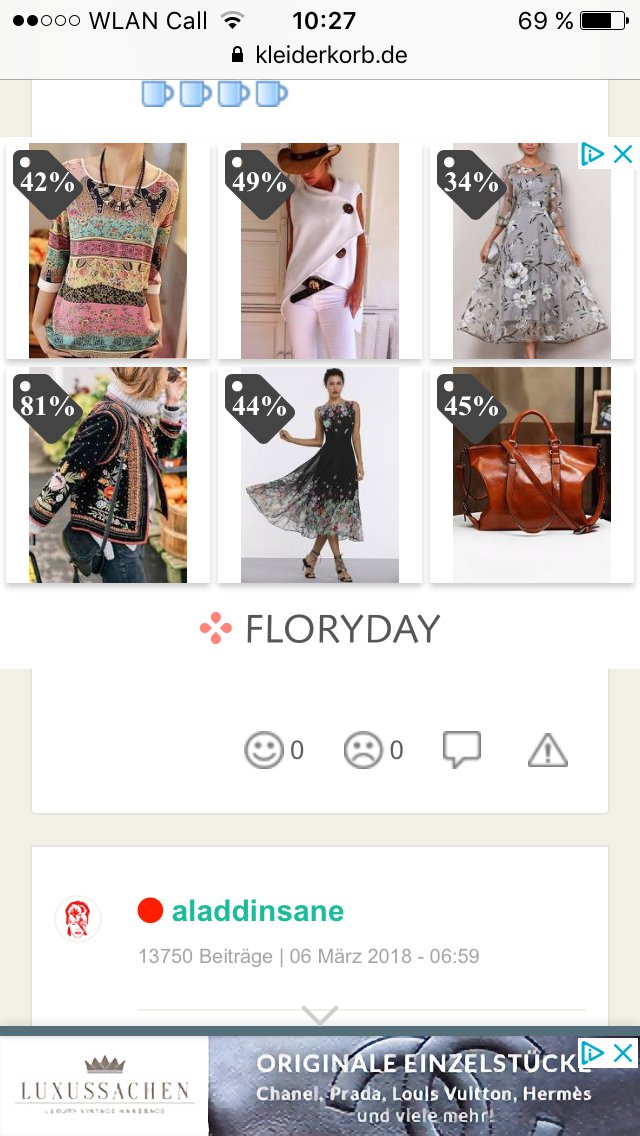
Task: Close the Floryday ad
Action: click(622, 154)
